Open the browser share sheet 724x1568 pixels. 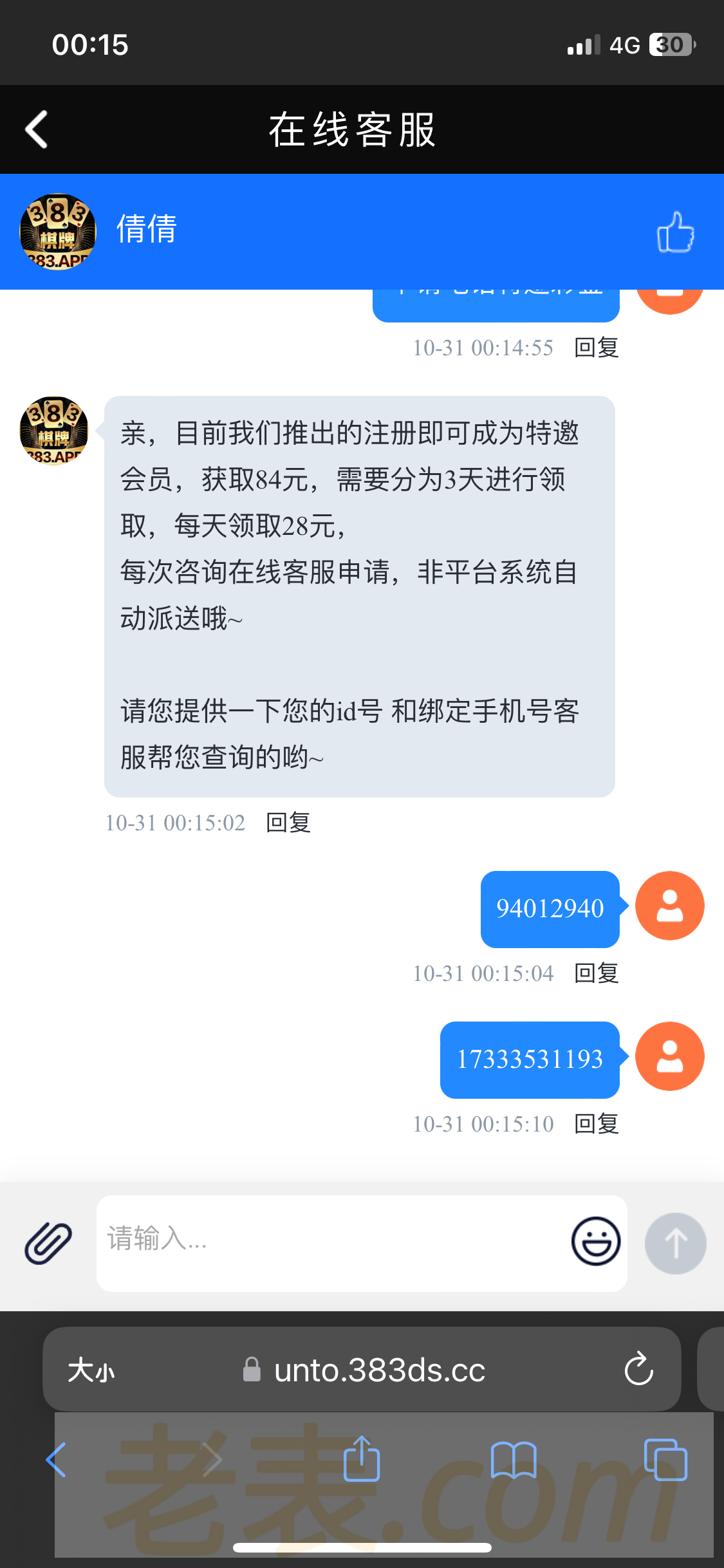click(362, 1459)
